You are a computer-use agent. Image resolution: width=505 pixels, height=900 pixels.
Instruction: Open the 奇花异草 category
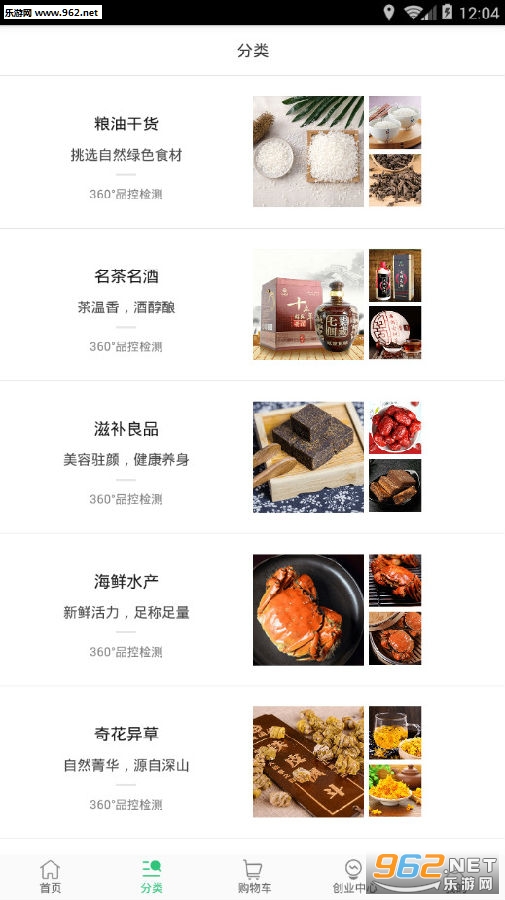click(x=252, y=762)
